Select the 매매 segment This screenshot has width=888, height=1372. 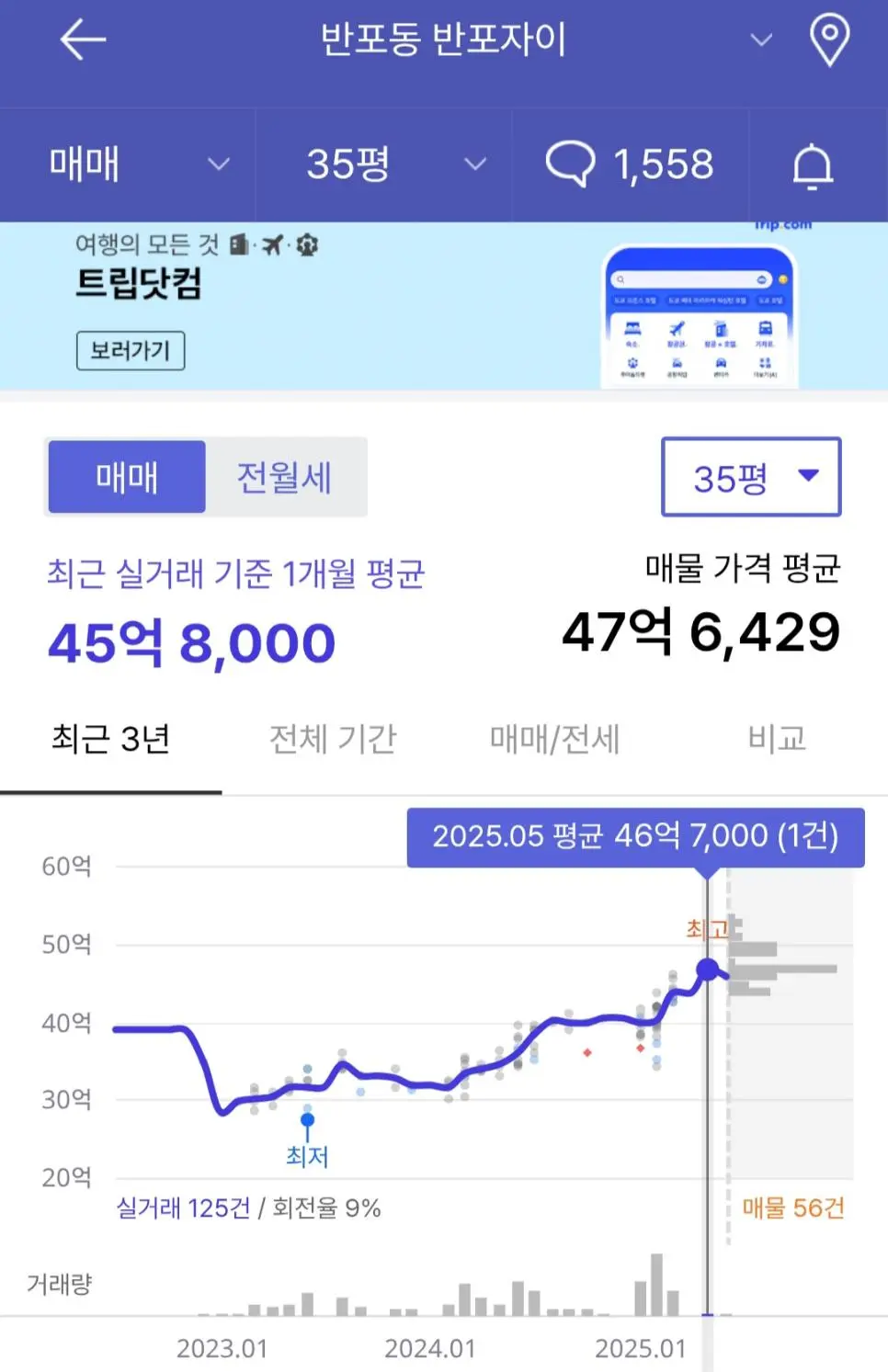click(127, 477)
